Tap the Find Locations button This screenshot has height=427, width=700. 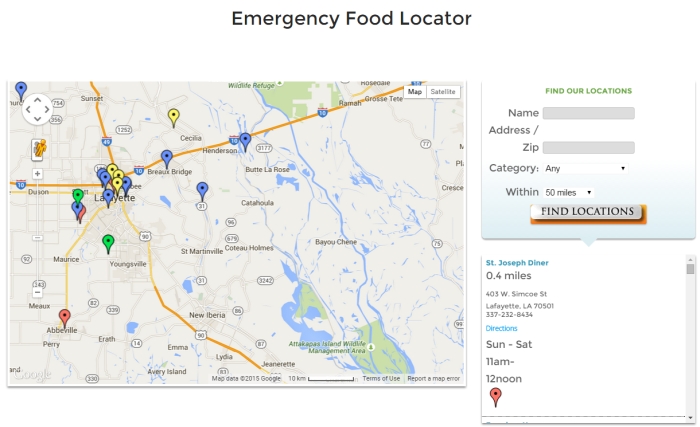point(588,212)
